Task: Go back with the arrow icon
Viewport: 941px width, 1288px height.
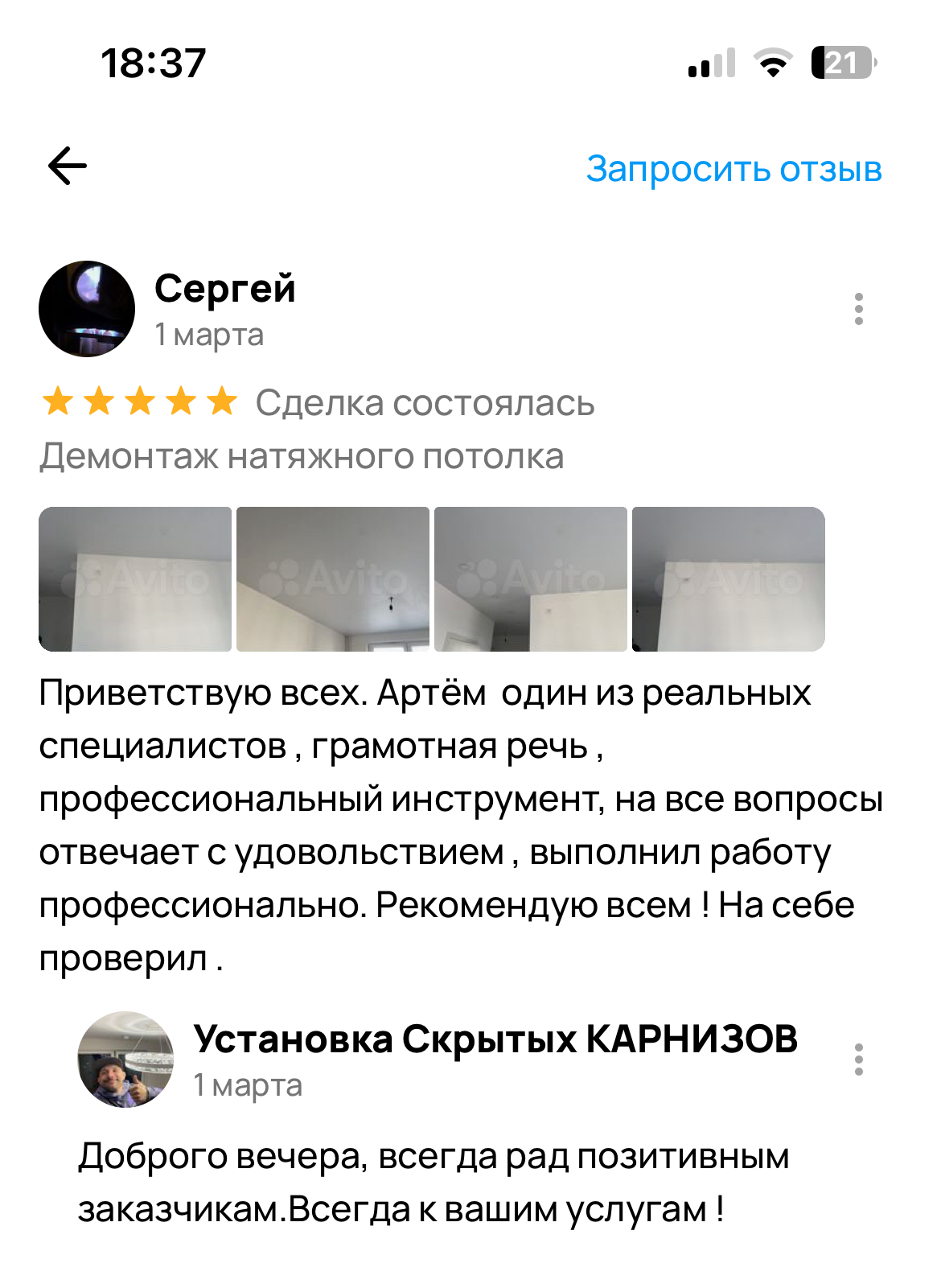Action: [68, 167]
